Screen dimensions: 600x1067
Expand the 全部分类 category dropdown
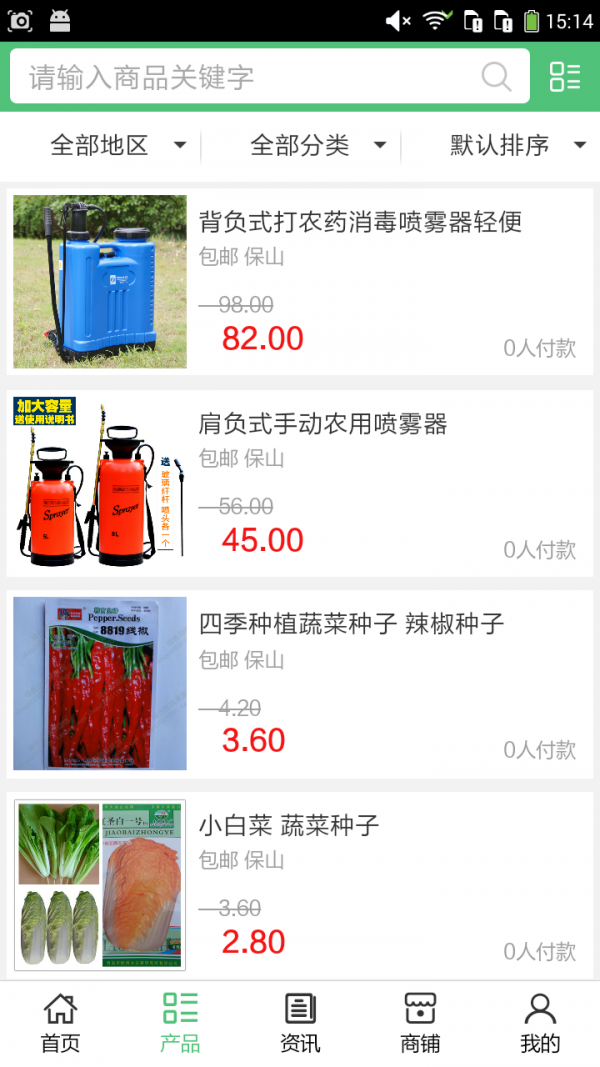(x=318, y=145)
